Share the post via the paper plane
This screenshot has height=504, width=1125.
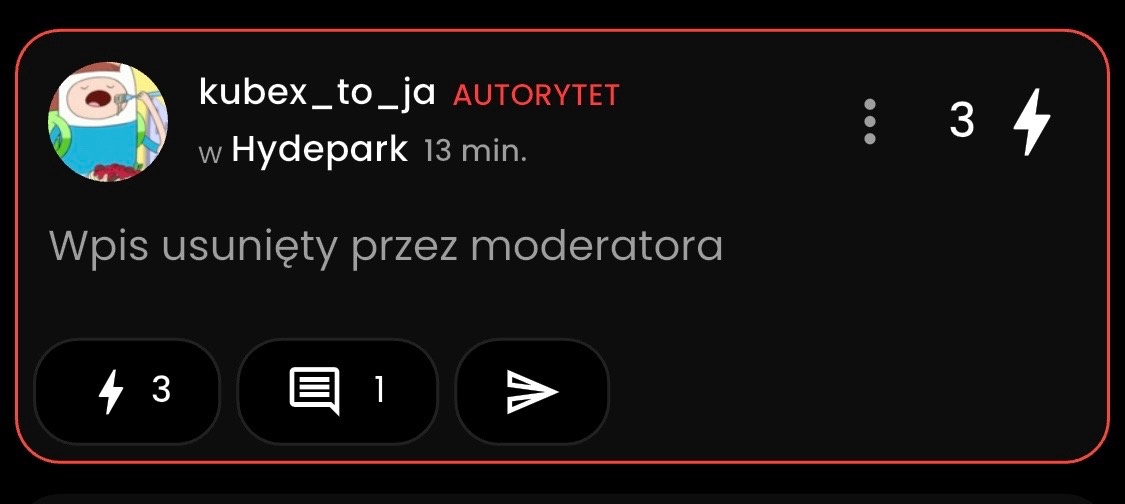[532, 390]
